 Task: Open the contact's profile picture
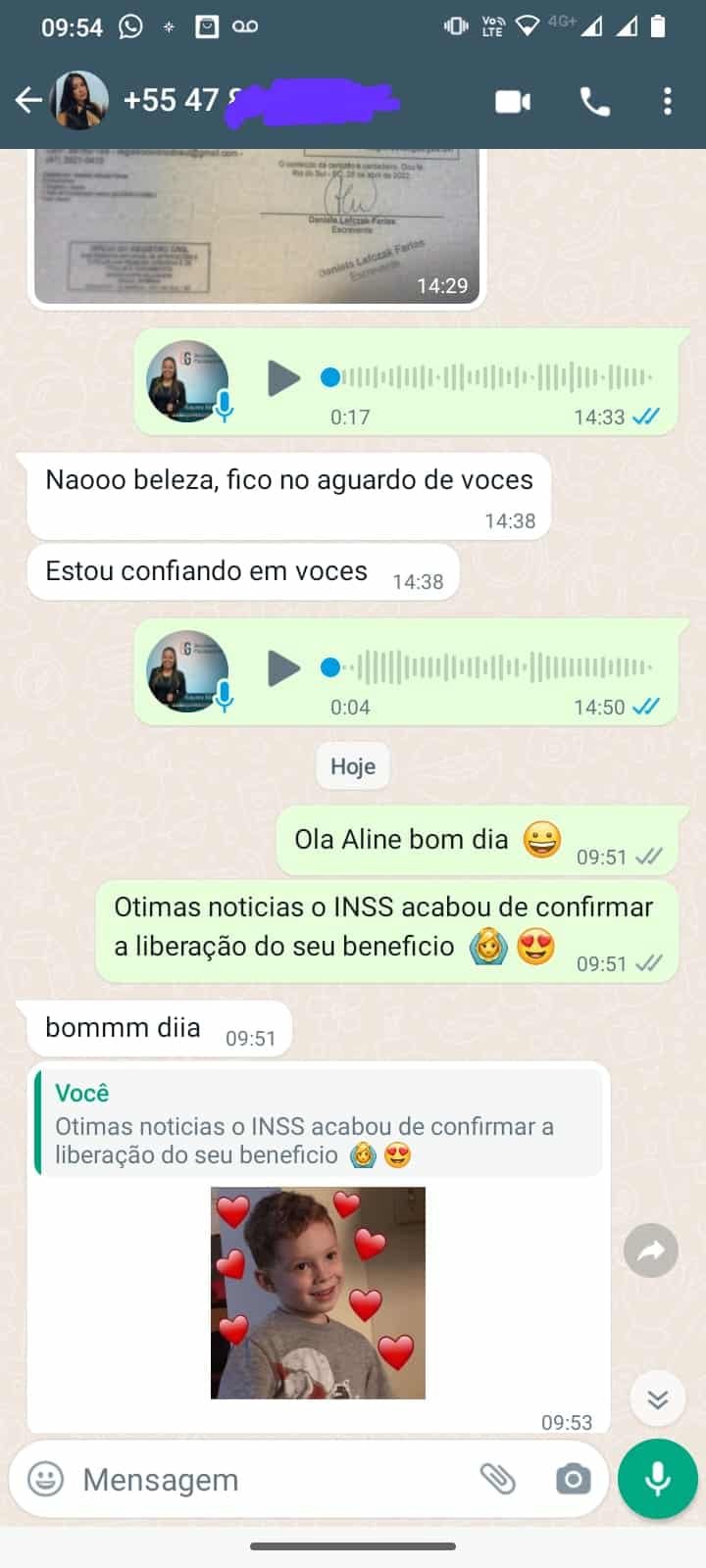tap(78, 100)
